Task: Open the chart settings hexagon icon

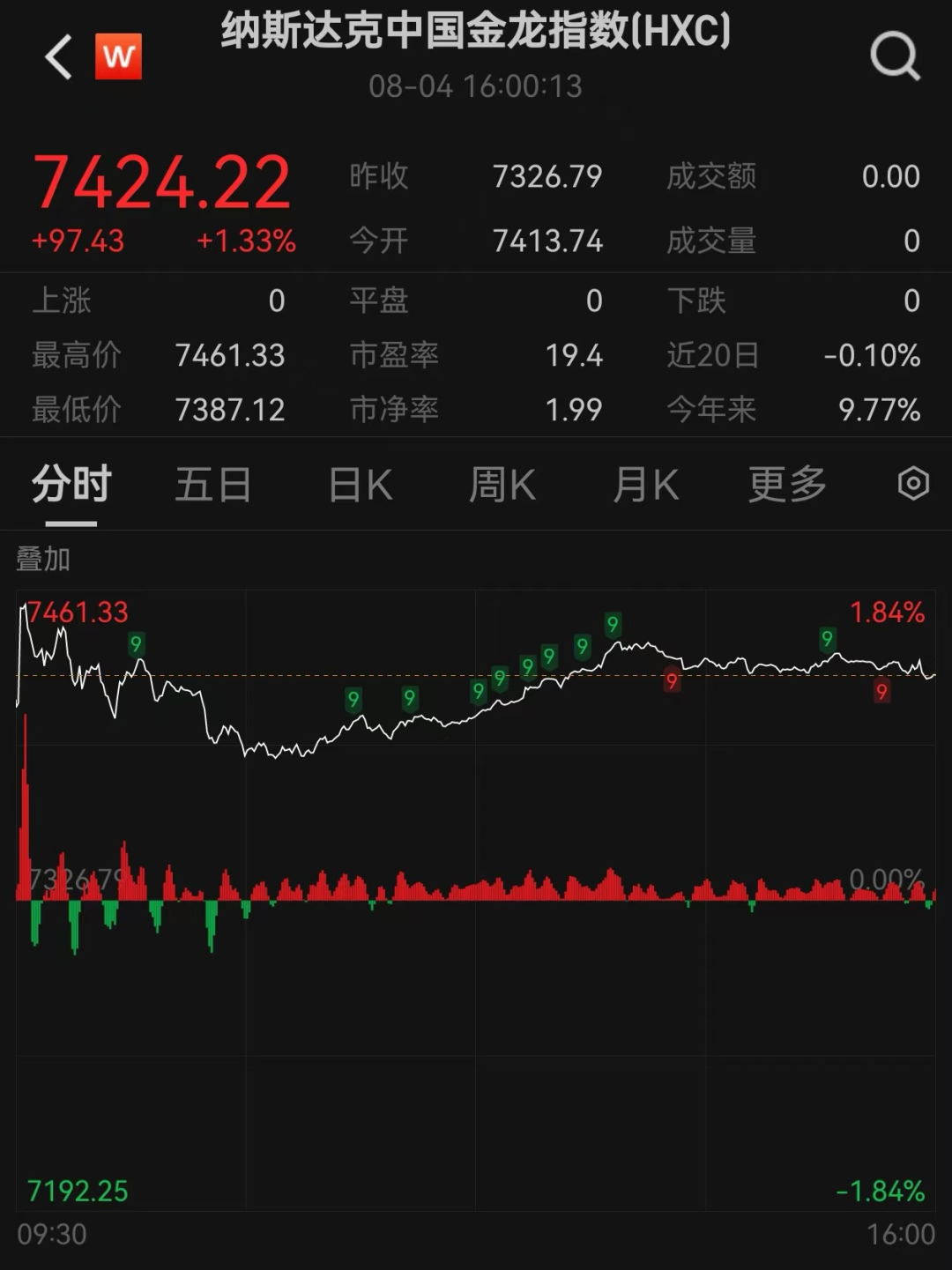Action: [913, 484]
